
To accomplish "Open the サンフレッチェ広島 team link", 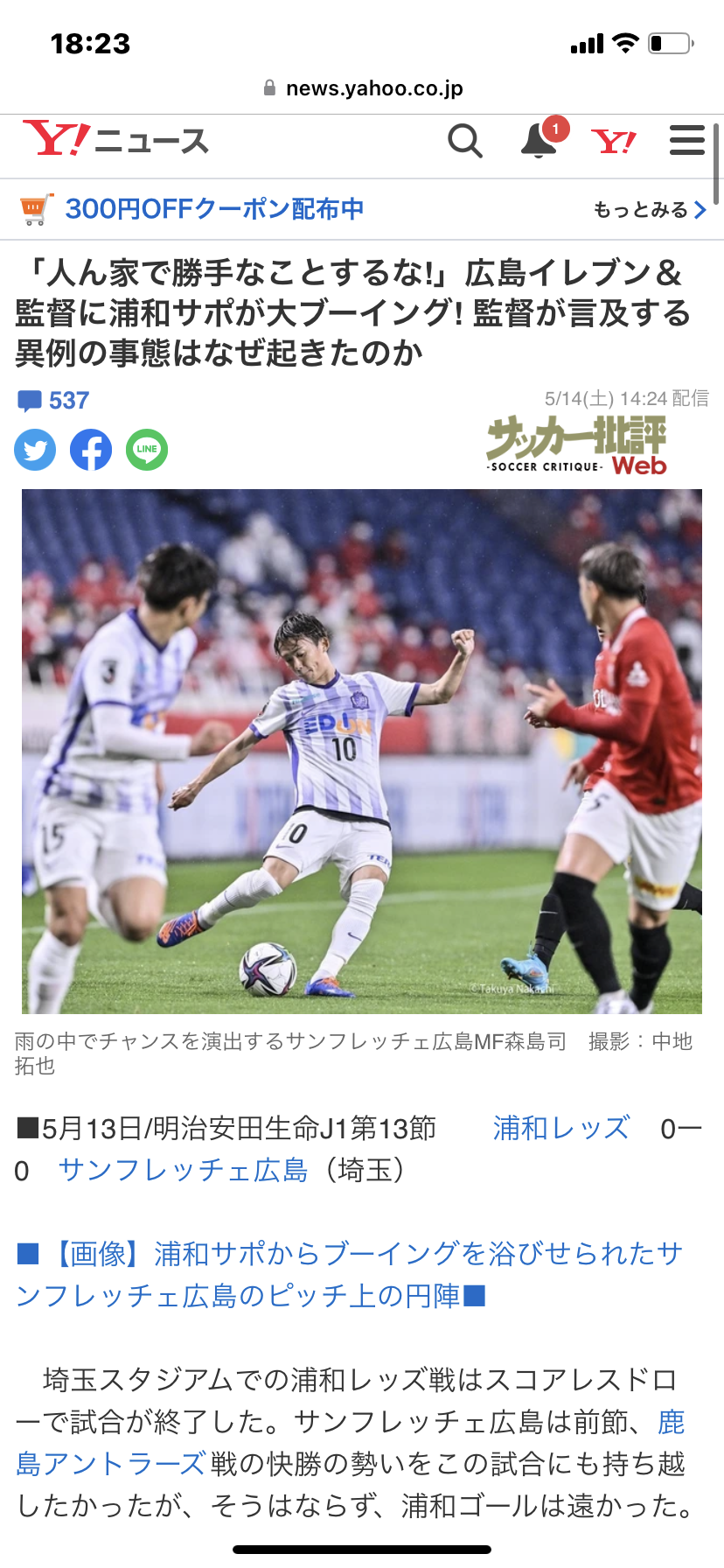I will click(x=183, y=1170).
